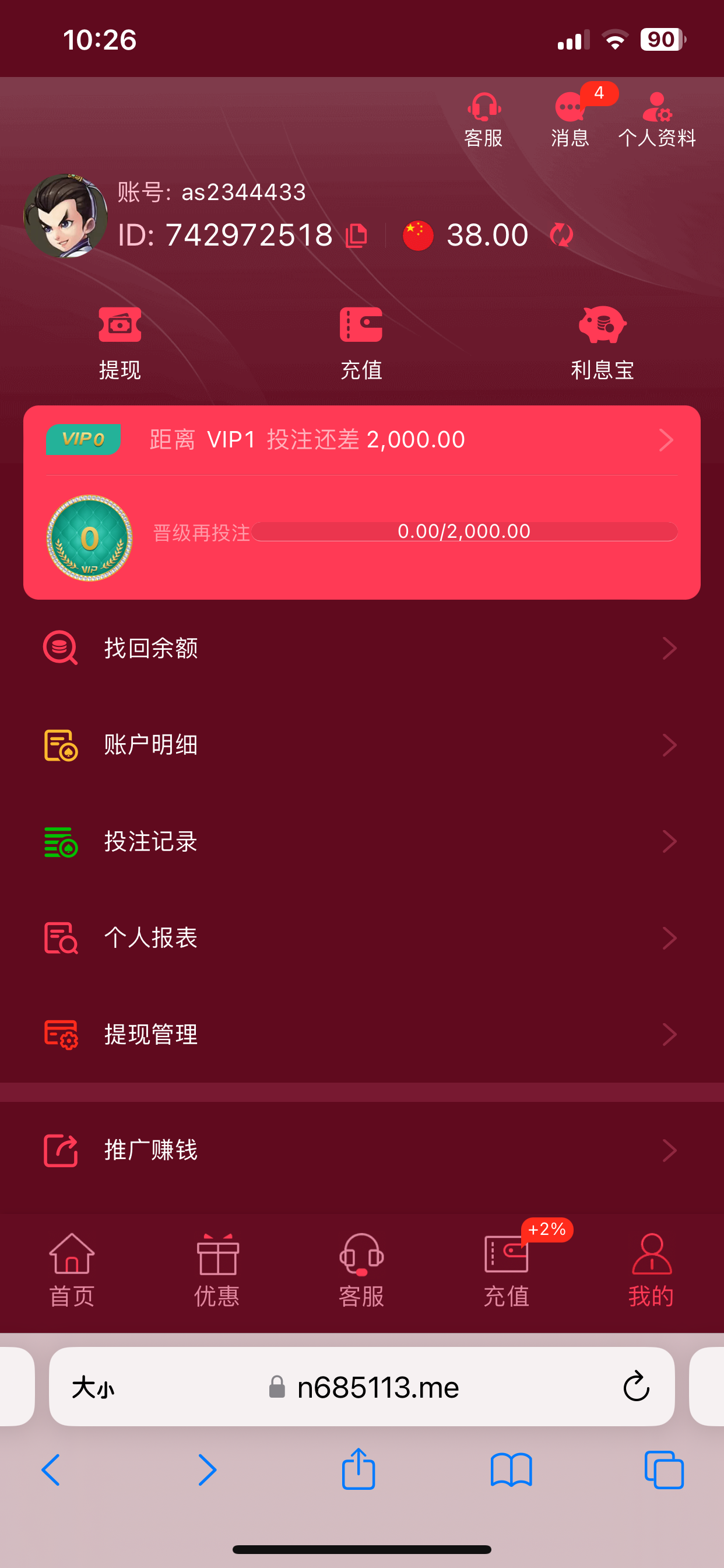
Task: View 投注记录 betting records
Action: (361, 841)
